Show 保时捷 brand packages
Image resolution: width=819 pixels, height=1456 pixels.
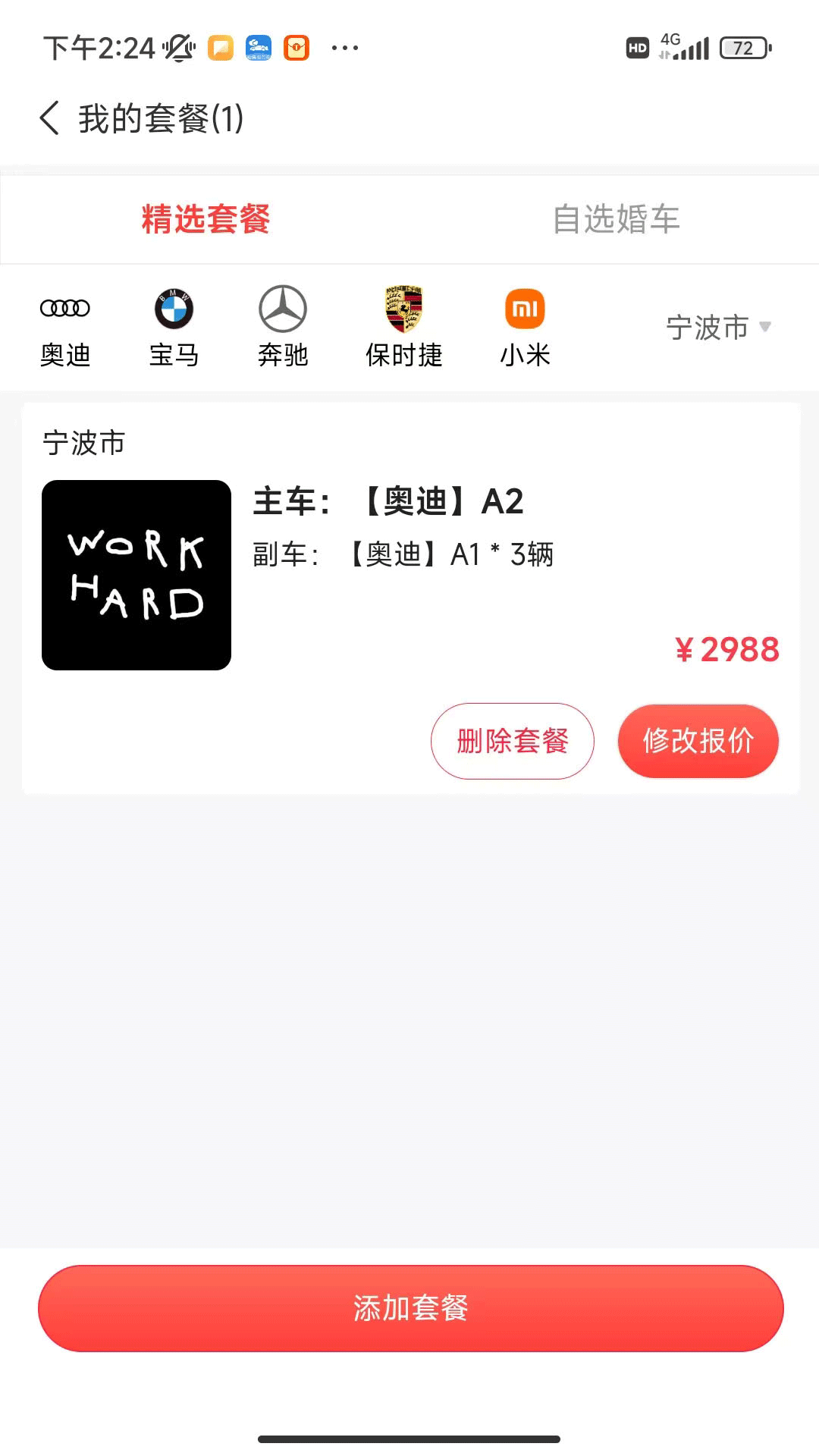point(403,326)
